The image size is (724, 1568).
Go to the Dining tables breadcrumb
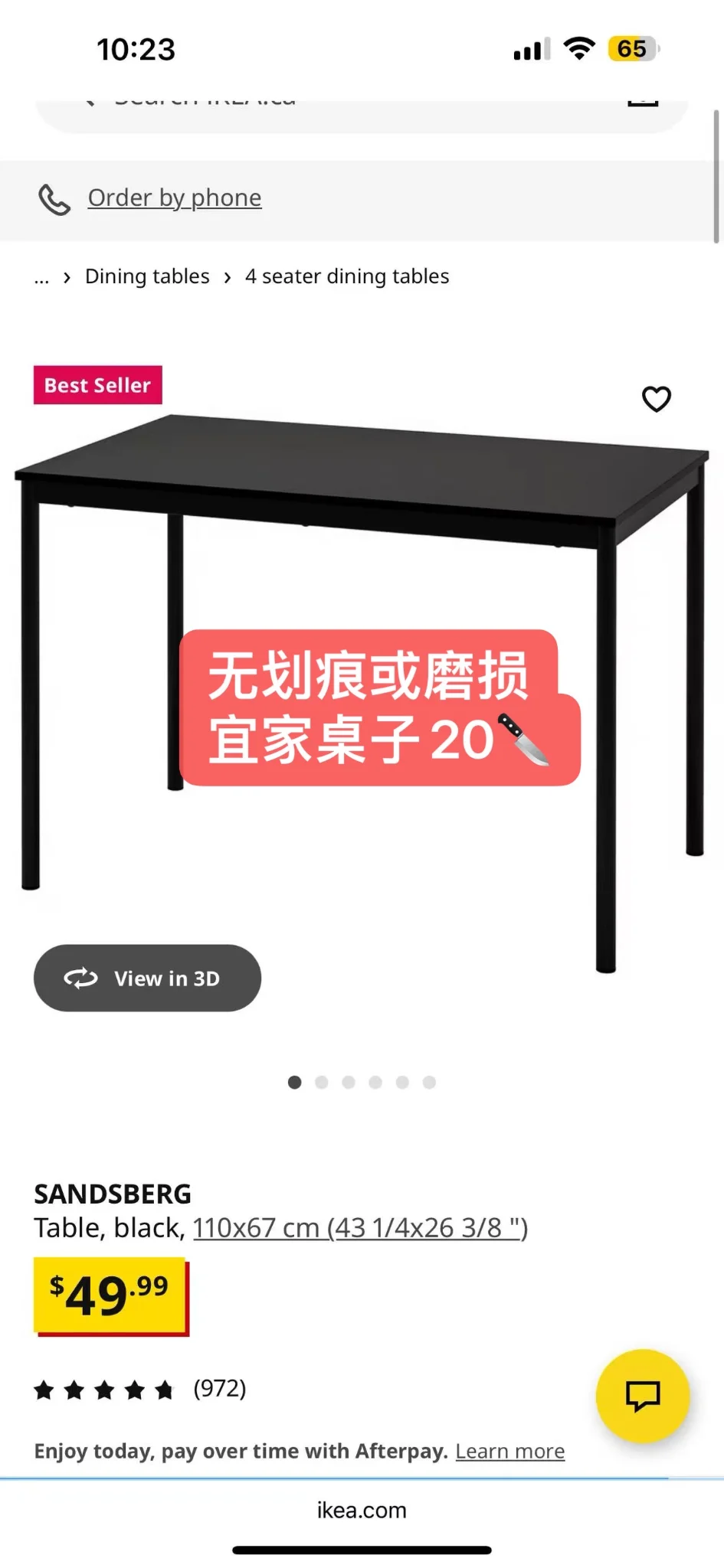(147, 276)
